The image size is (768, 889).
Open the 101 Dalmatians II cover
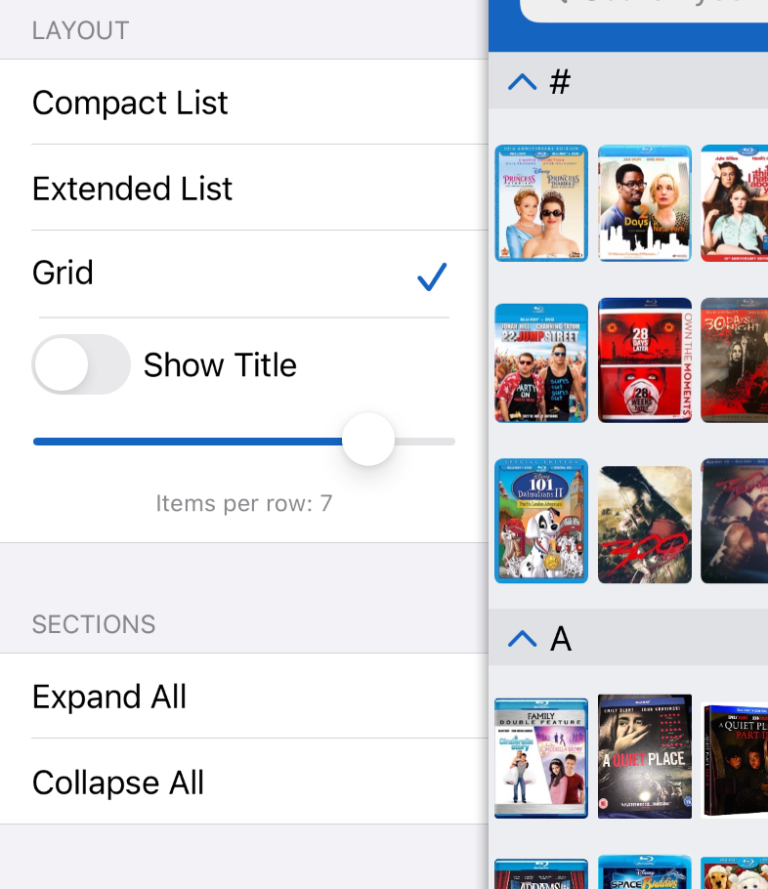[x=541, y=522]
